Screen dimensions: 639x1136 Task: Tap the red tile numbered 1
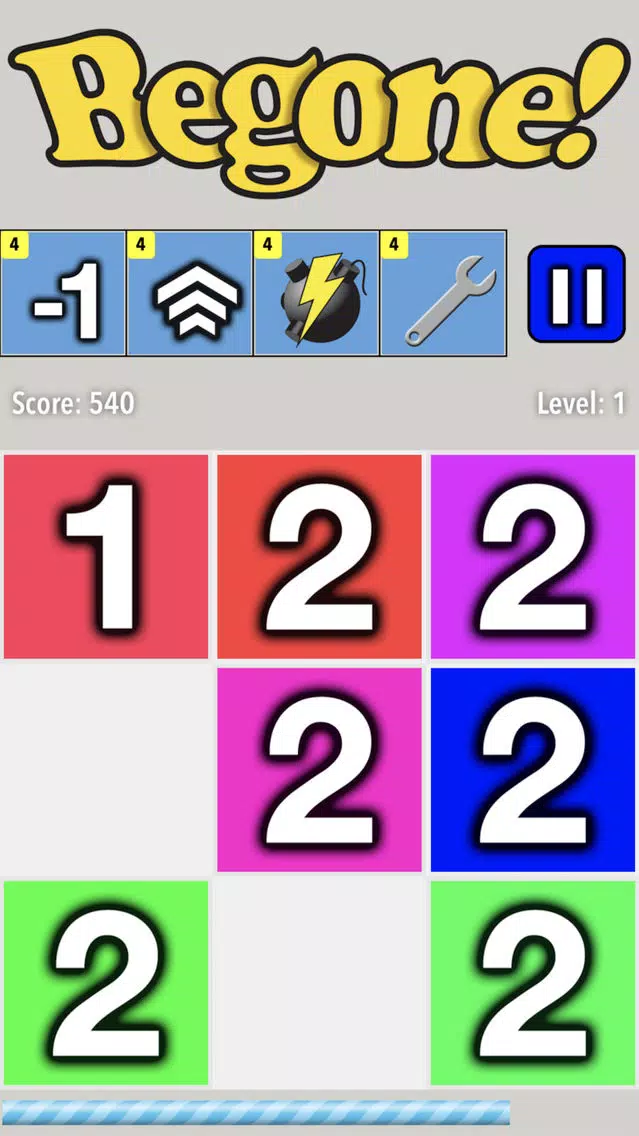106,556
